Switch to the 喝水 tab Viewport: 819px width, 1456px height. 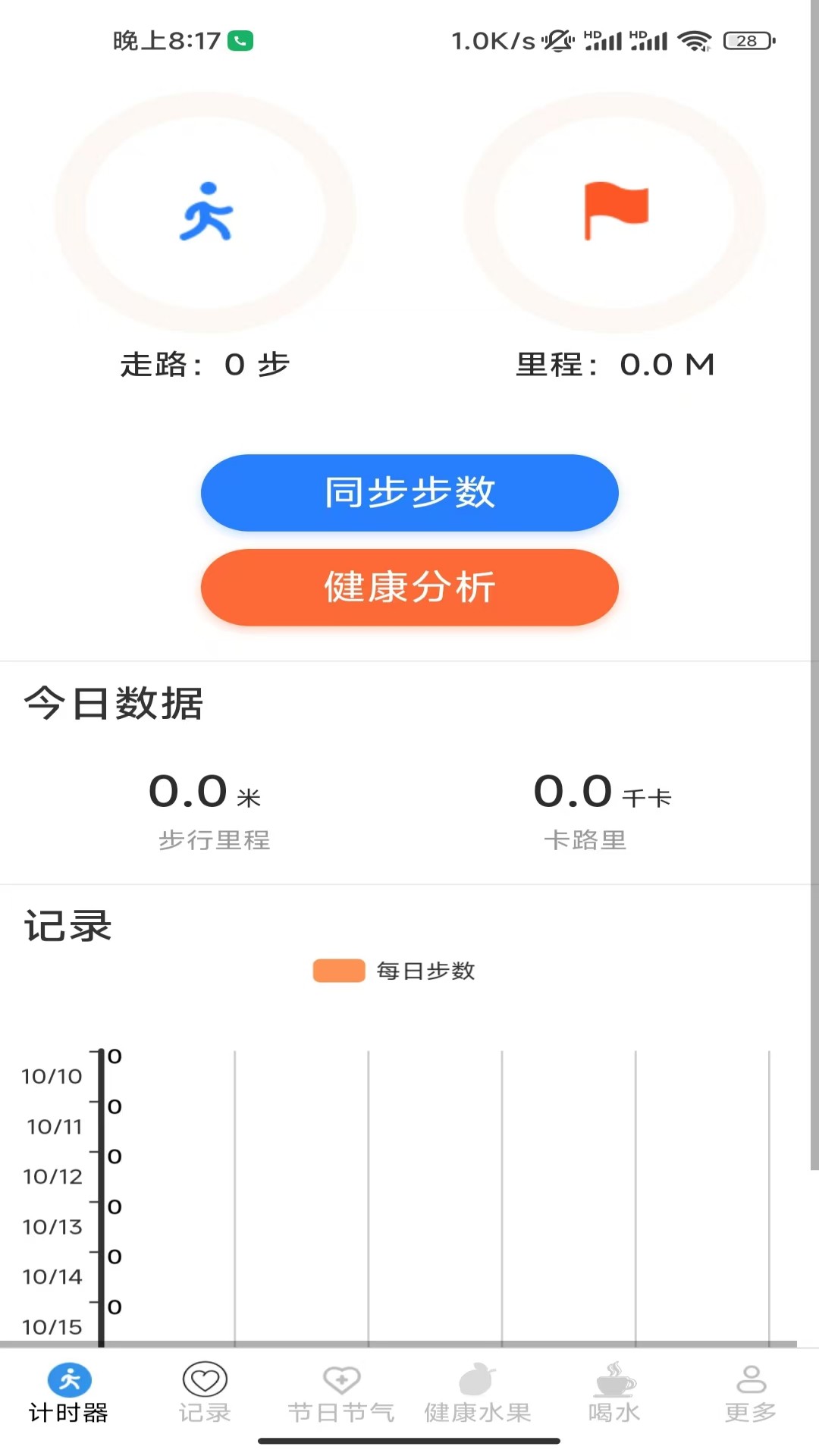[614, 1394]
